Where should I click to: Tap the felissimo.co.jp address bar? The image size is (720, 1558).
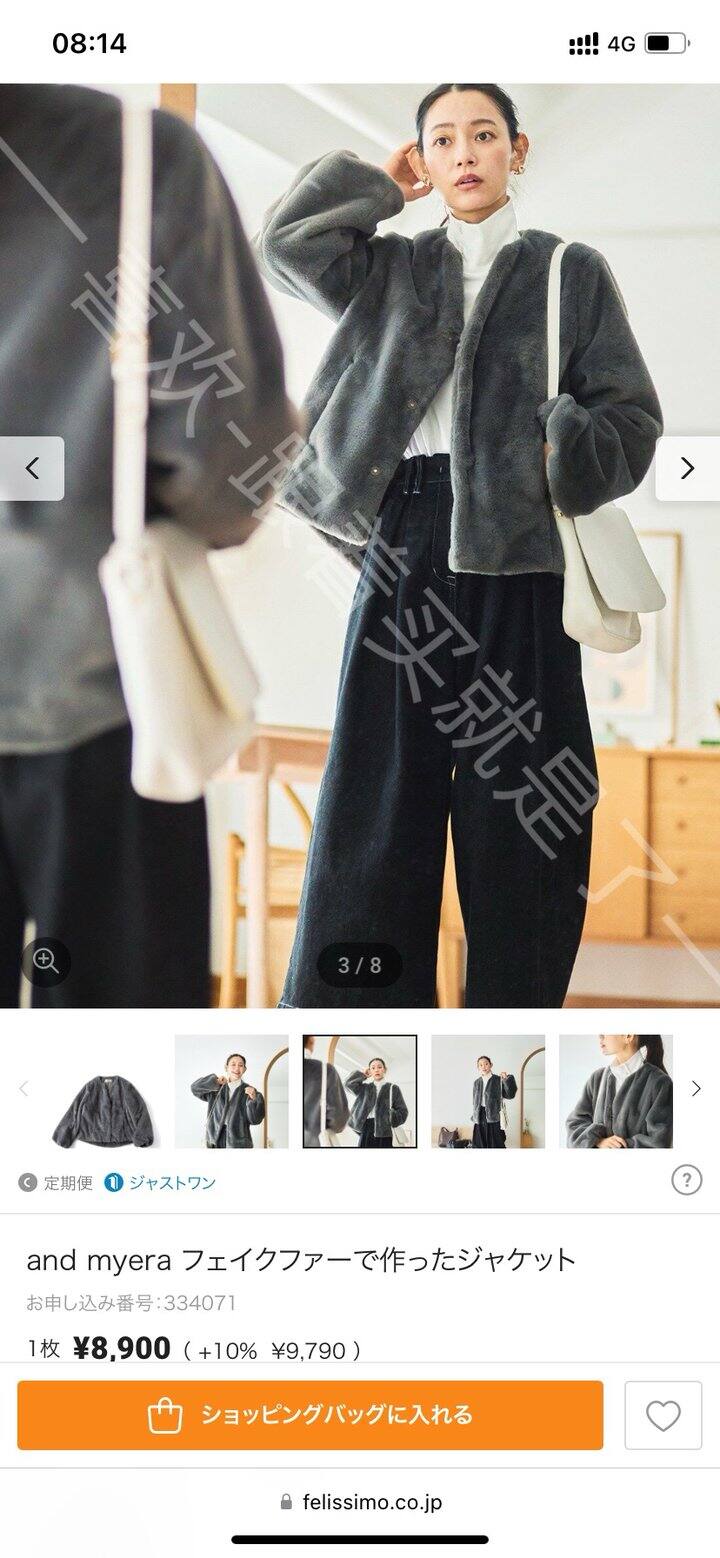(x=360, y=1502)
